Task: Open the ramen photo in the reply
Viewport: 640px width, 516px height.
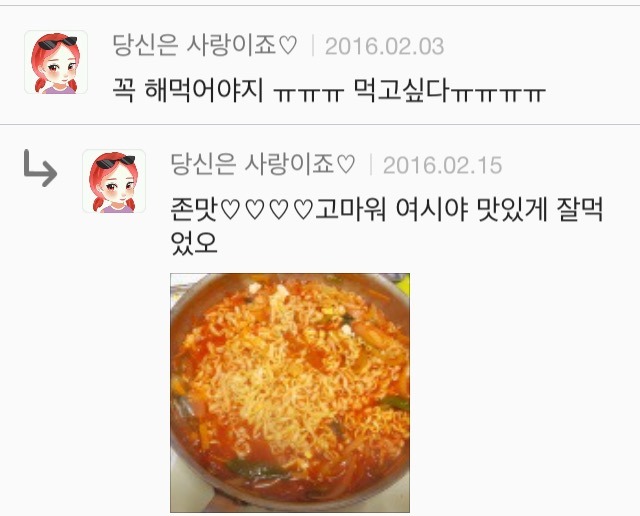Action: coord(290,392)
